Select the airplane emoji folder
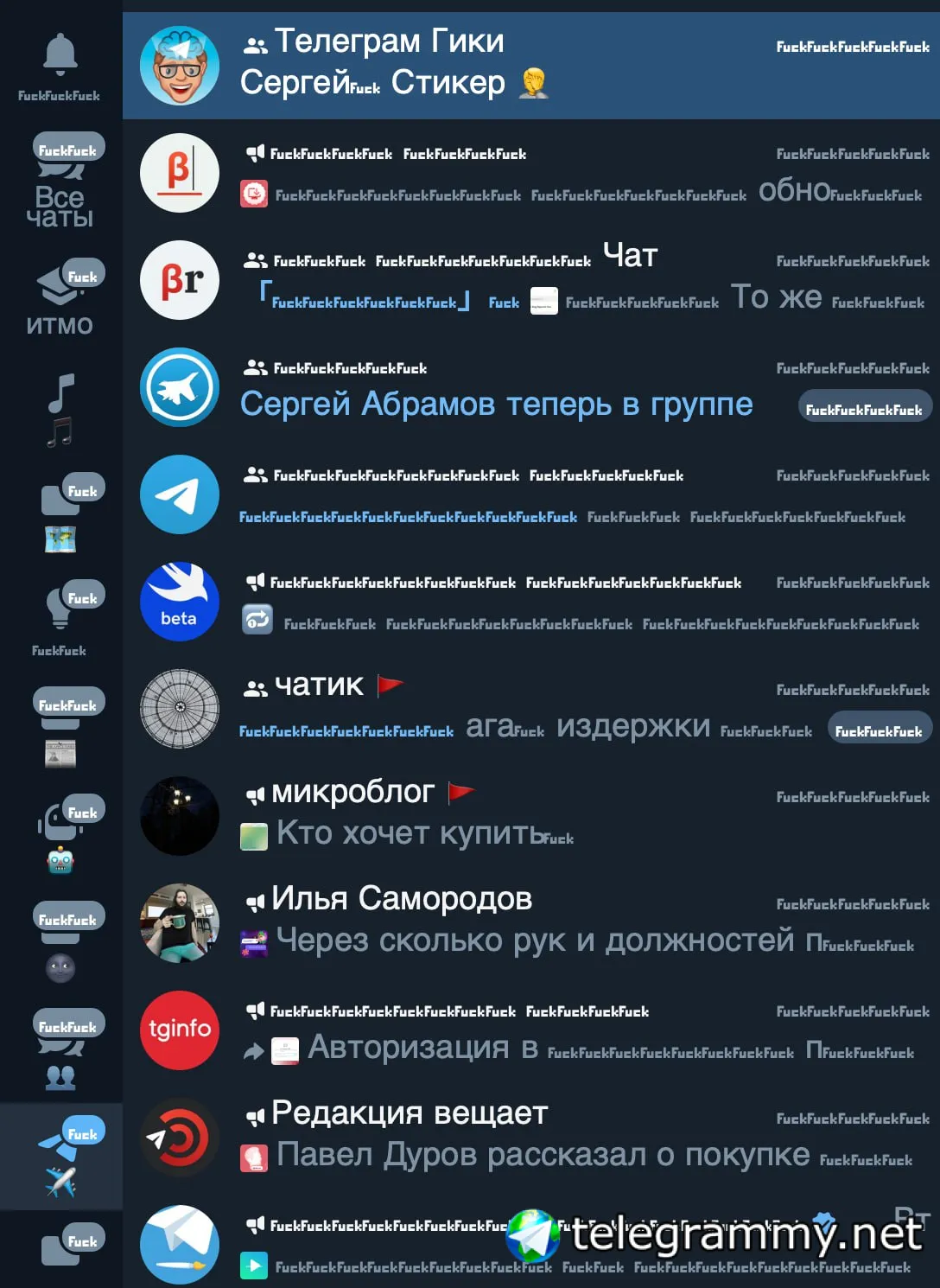Screen dimensions: 940x1288 click(x=60, y=1157)
